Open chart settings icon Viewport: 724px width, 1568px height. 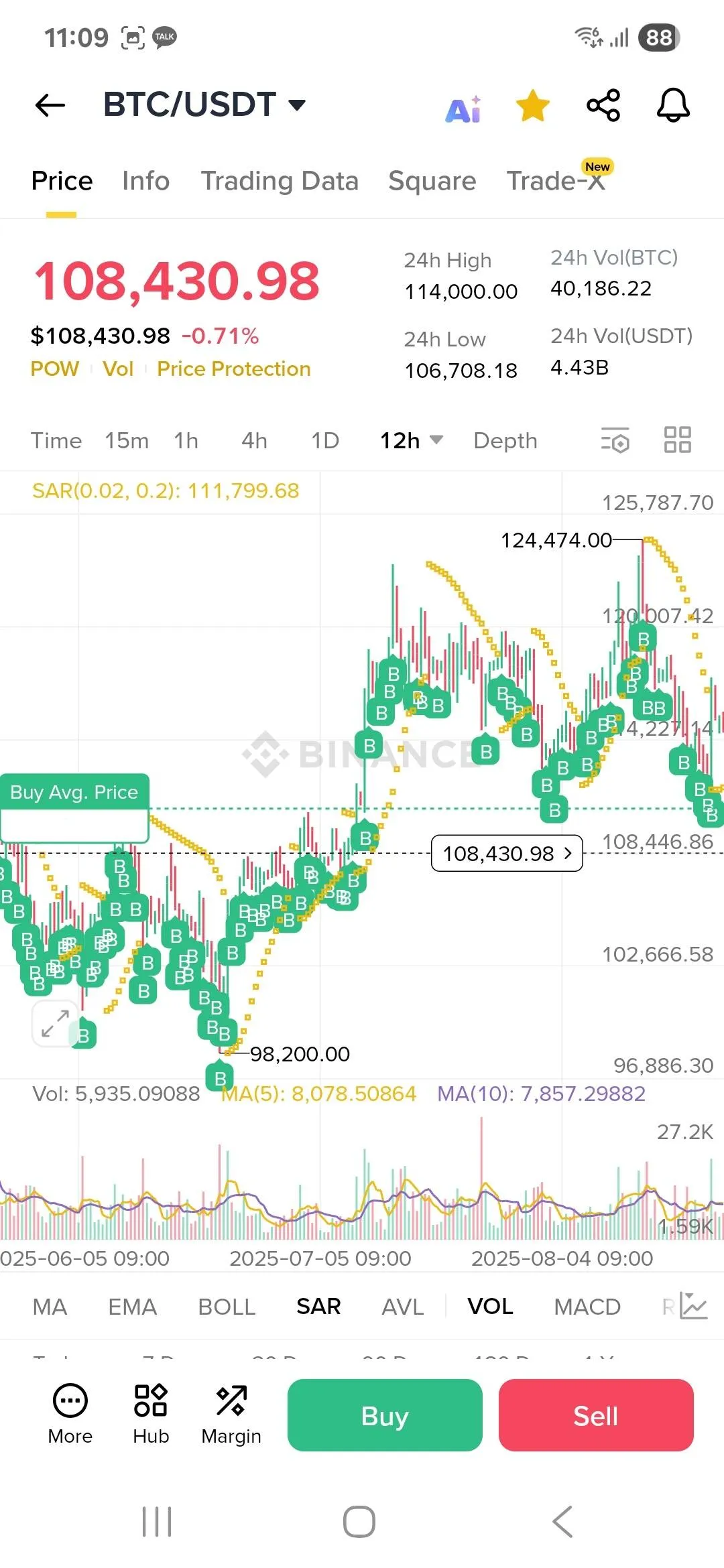[615, 440]
